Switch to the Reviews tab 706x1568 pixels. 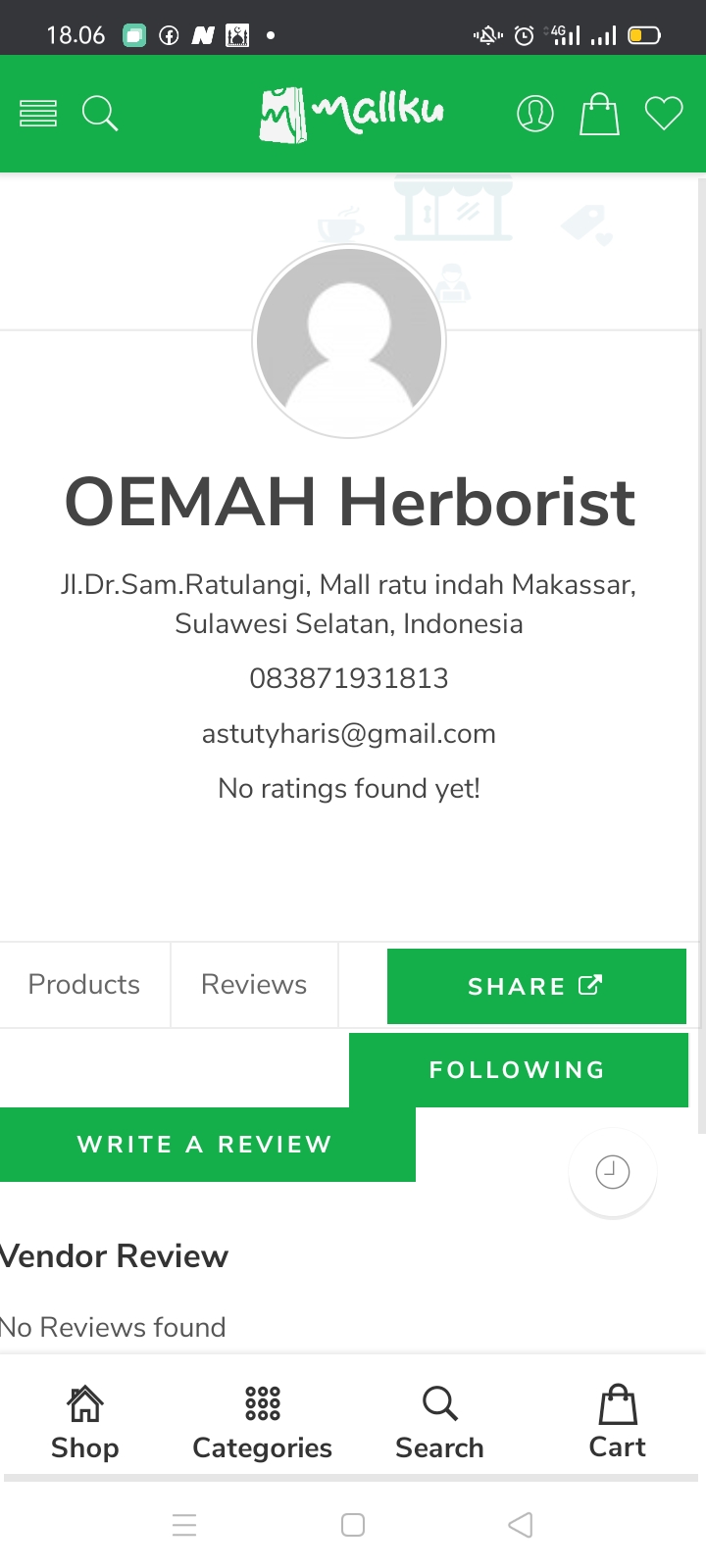click(254, 984)
